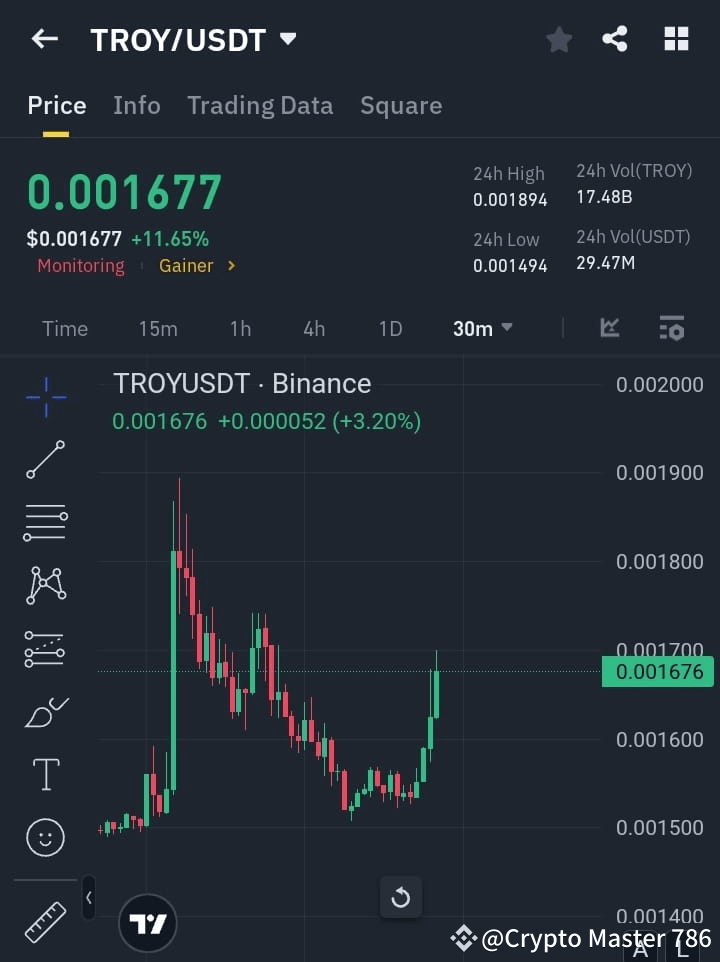Open the horizontal lines drawing tool

45,523
